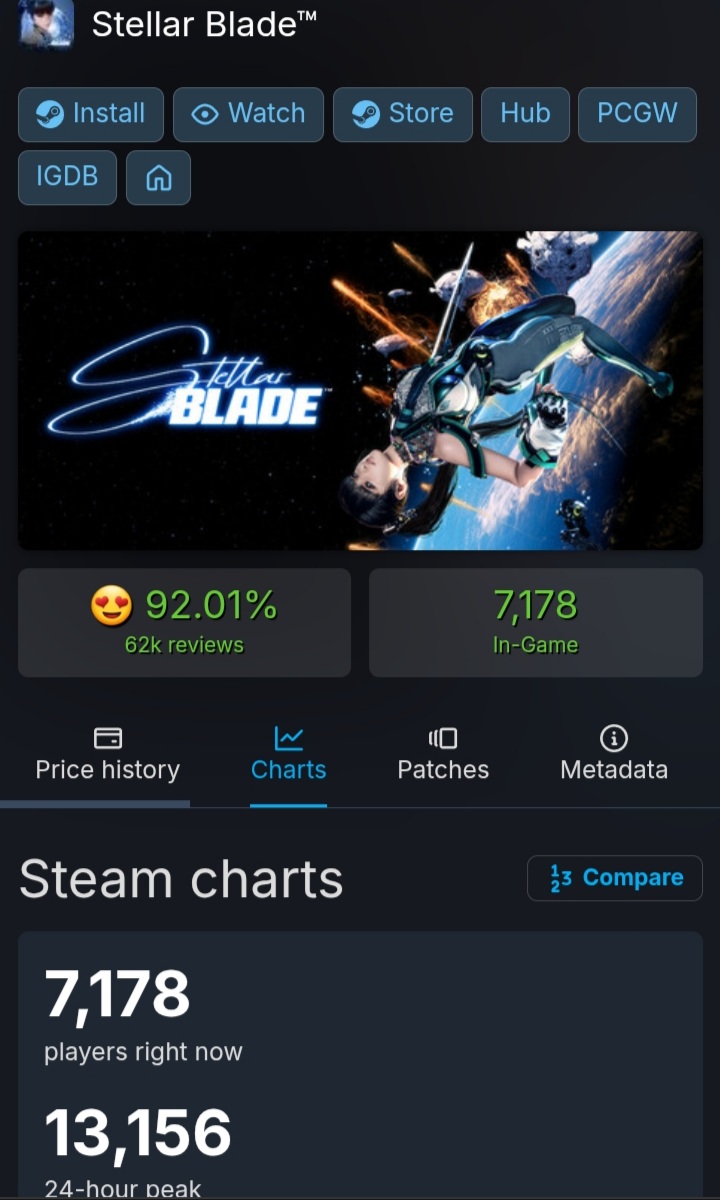
Task: Switch to the Patches tab
Action: (443, 755)
